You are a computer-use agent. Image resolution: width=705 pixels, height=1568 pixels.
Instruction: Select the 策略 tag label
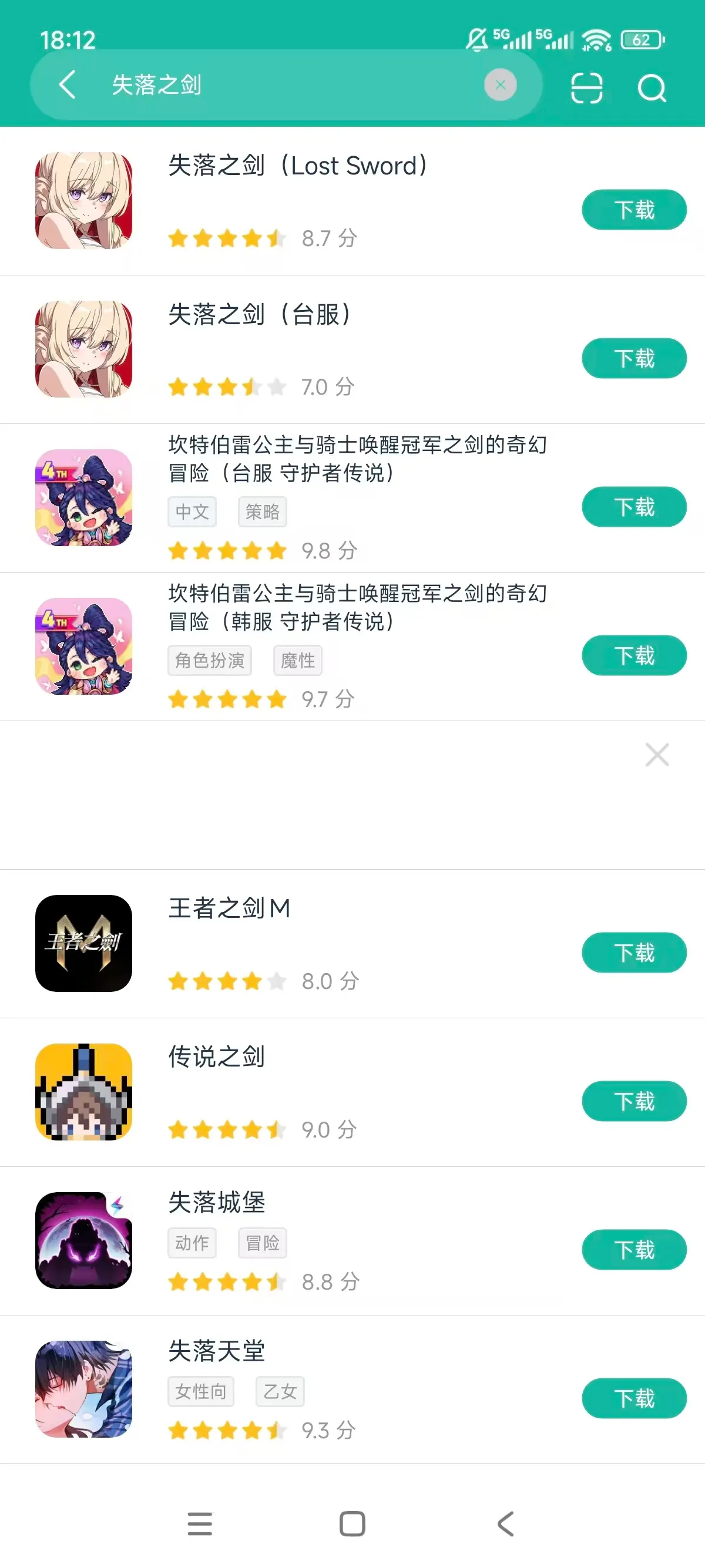click(x=263, y=512)
